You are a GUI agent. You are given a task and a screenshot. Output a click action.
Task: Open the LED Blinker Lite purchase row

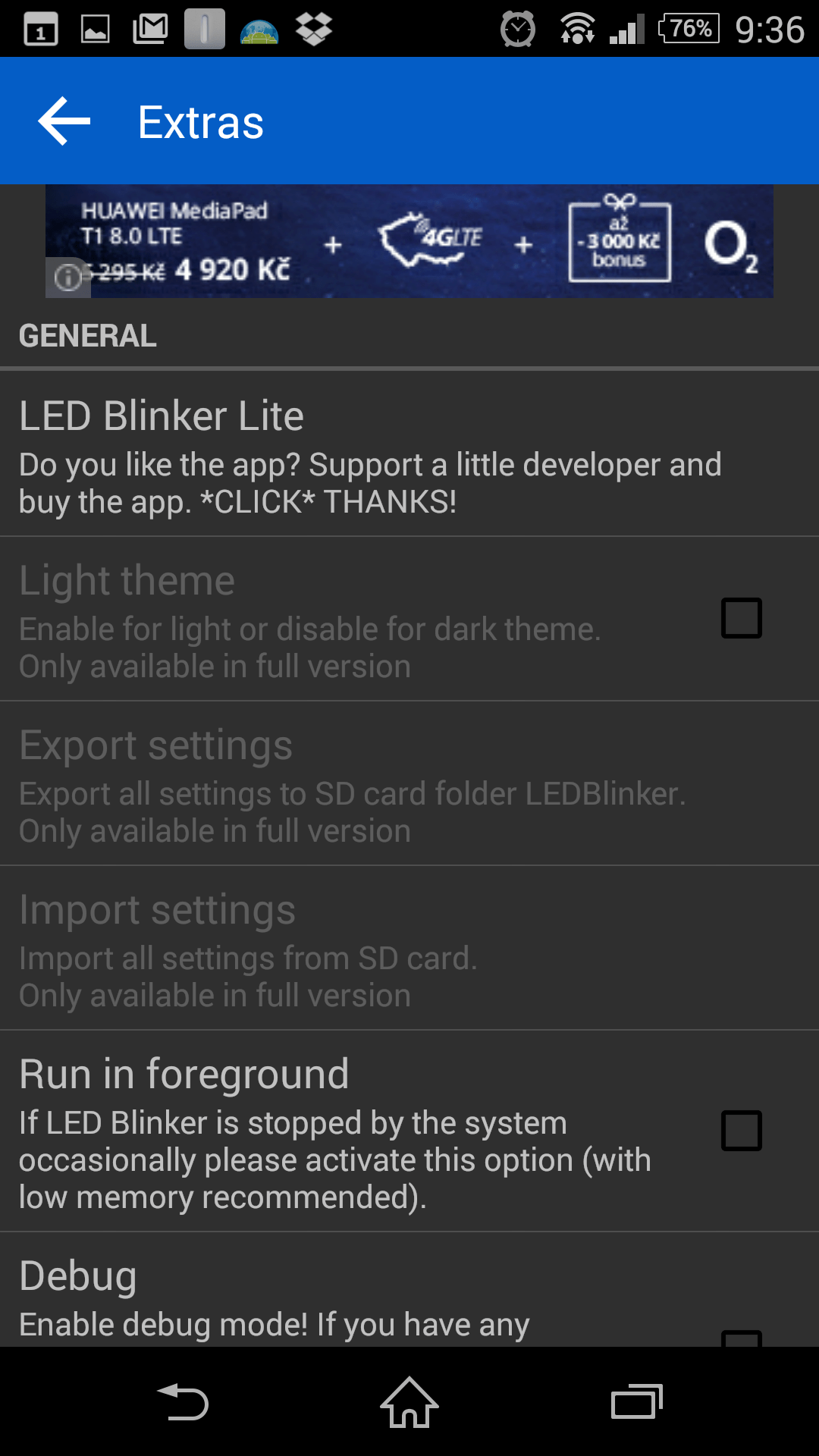pyautogui.click(x=409, y=453)
